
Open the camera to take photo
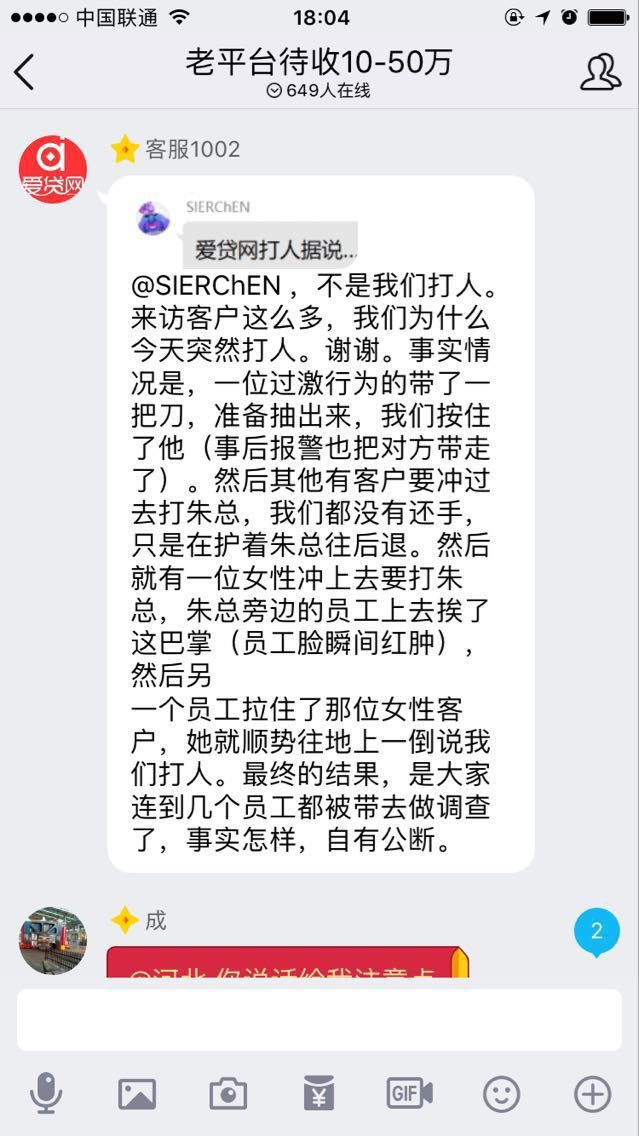[x=228, y=1094]
